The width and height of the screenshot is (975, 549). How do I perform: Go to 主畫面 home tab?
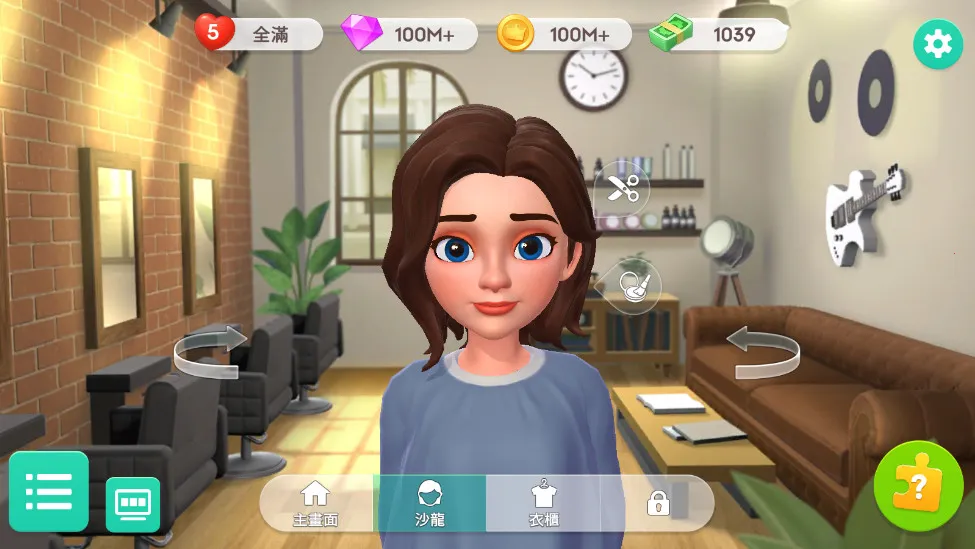click(316, 503)
